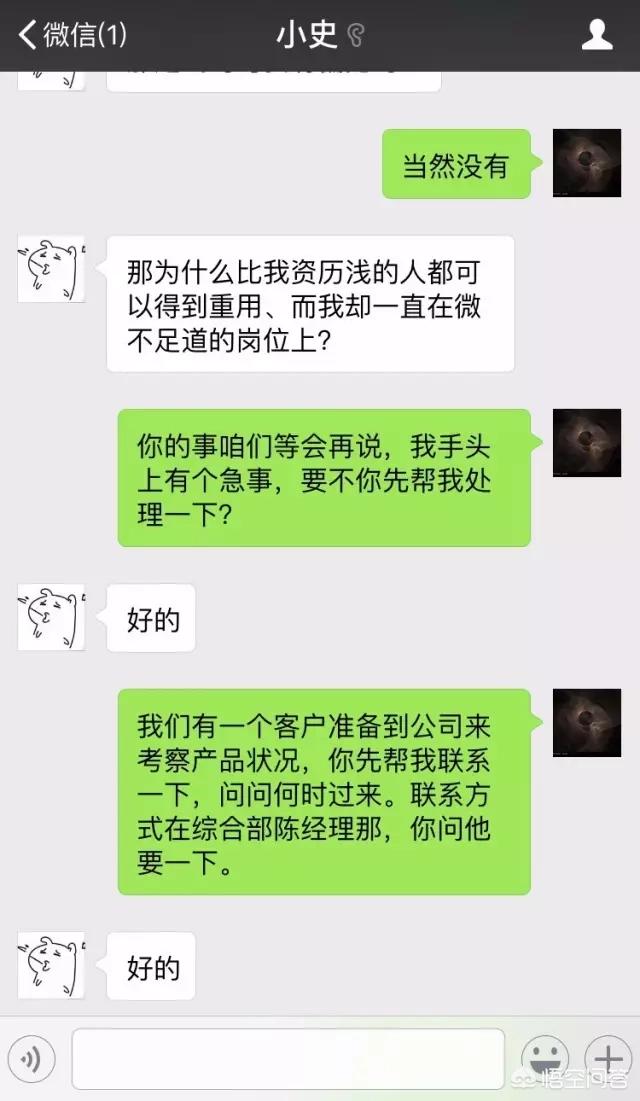
Task: Open chat info via the profile icon
Action: [597, 34]
